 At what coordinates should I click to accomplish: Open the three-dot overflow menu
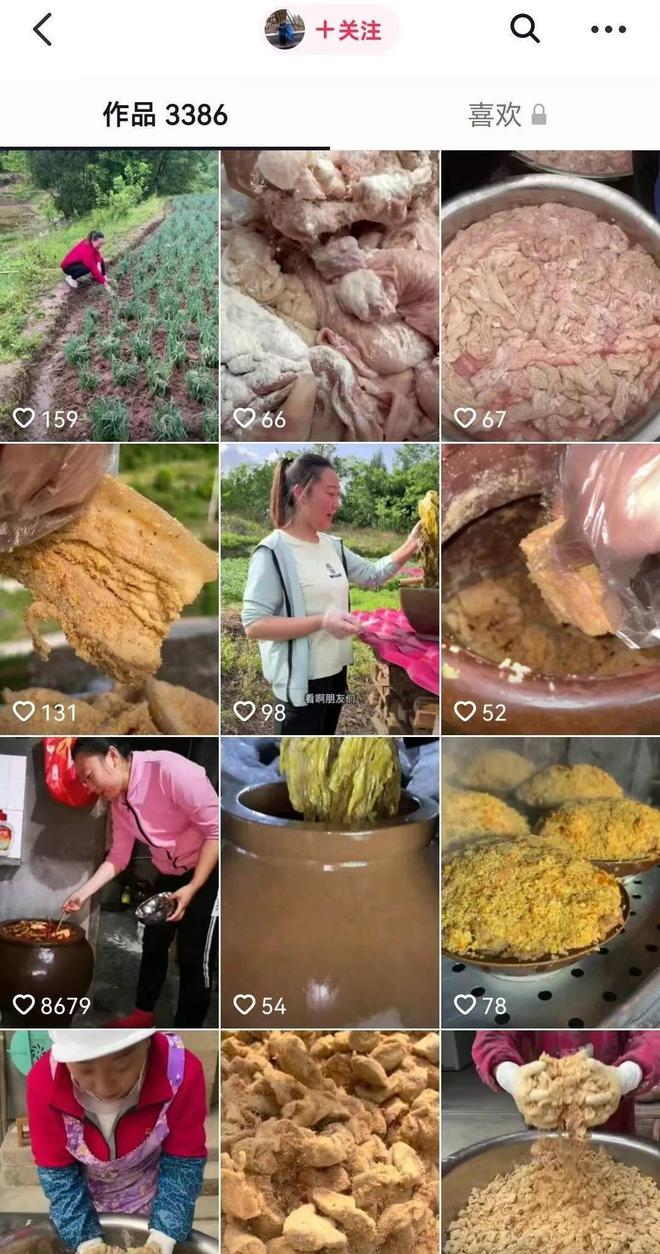click(608, 30)
